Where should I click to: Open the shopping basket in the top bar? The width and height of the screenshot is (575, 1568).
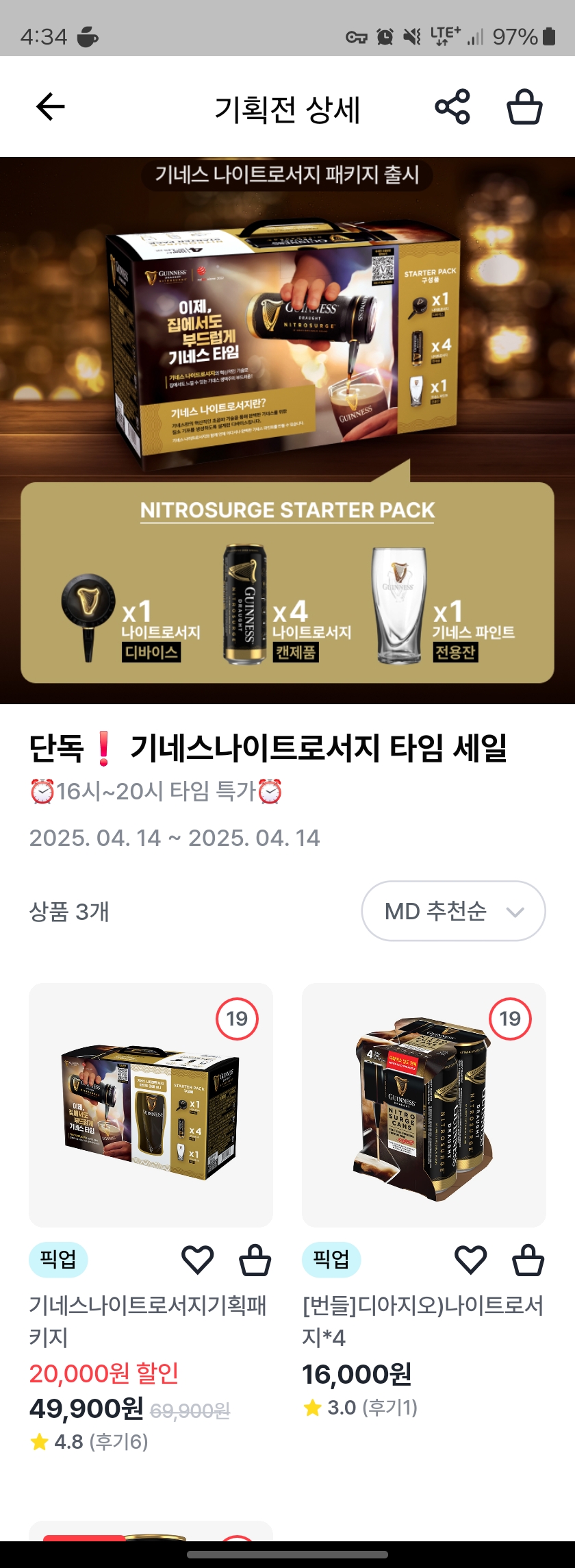point(524,107)
